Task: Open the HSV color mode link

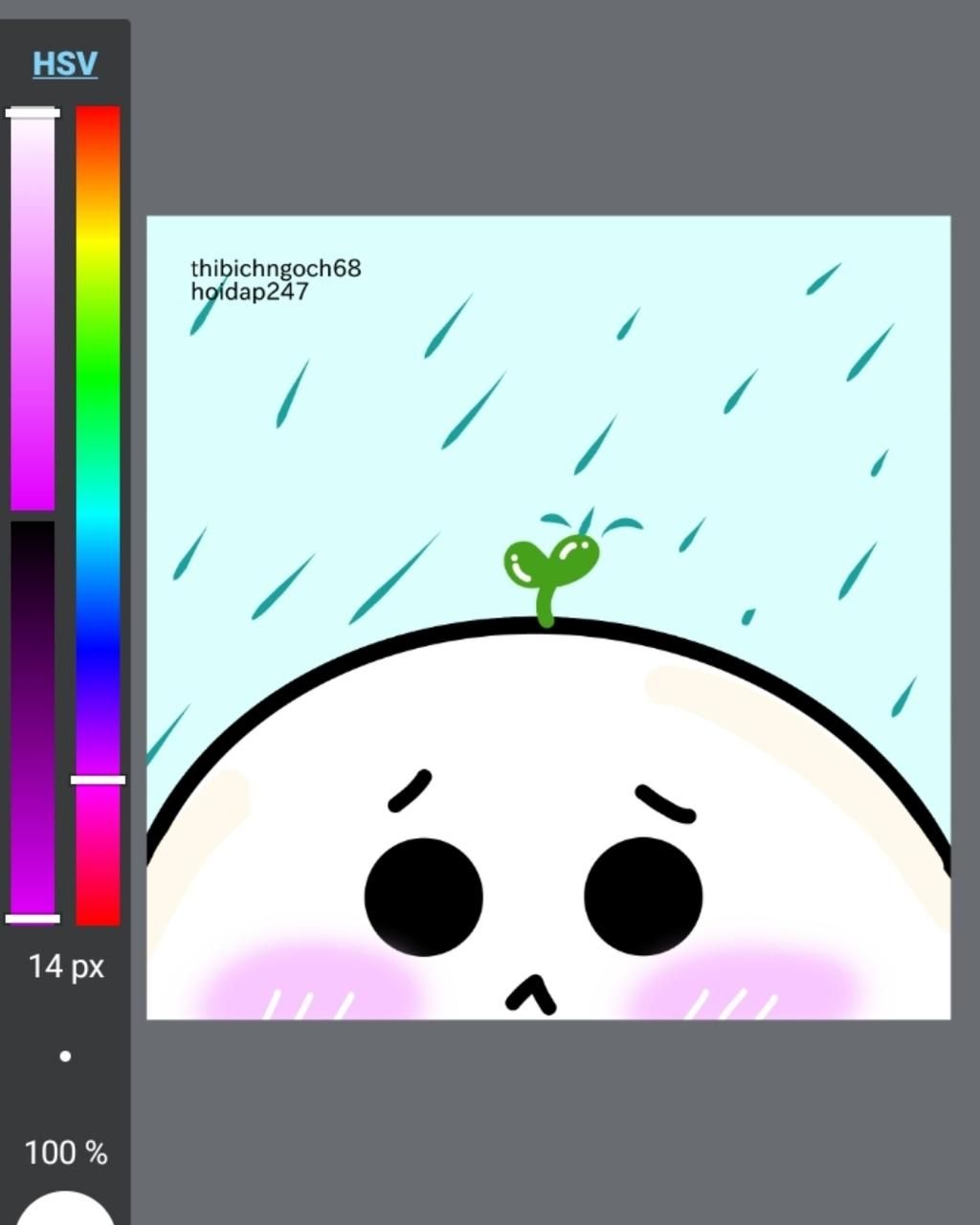Action: (x=65, y=64)
